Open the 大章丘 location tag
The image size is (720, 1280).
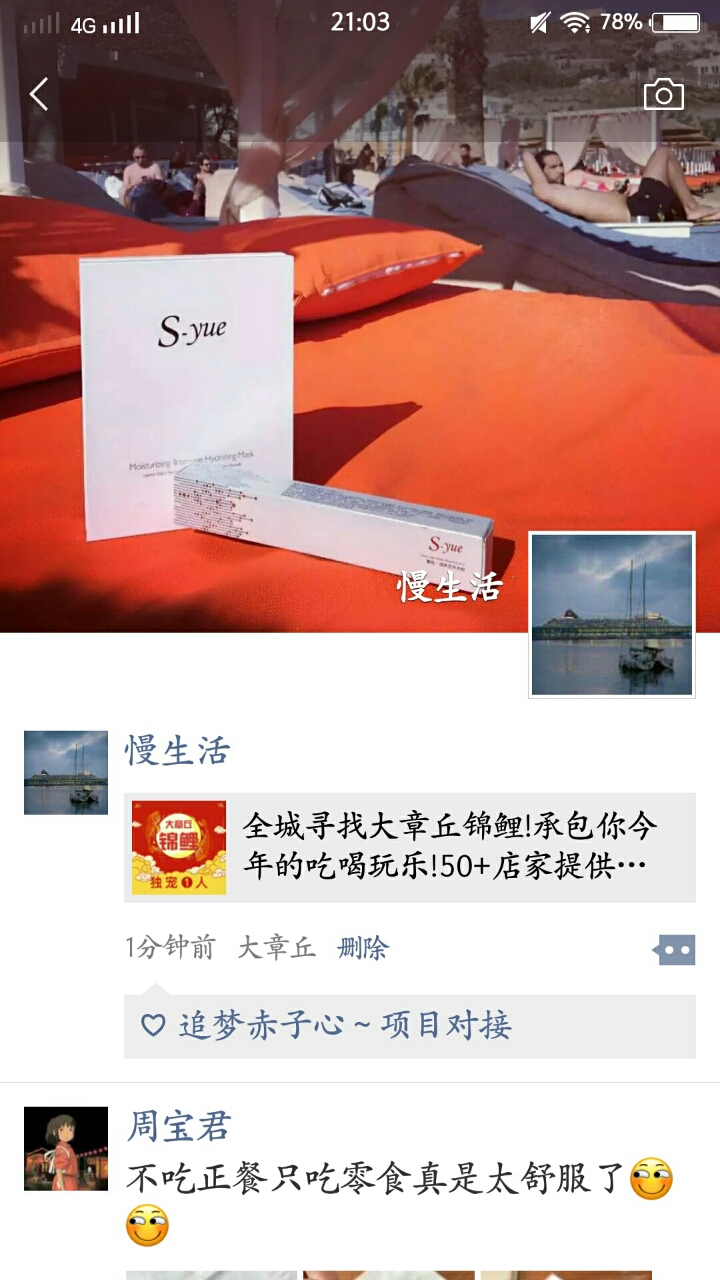pyautogui.click(x=276, y=948)
